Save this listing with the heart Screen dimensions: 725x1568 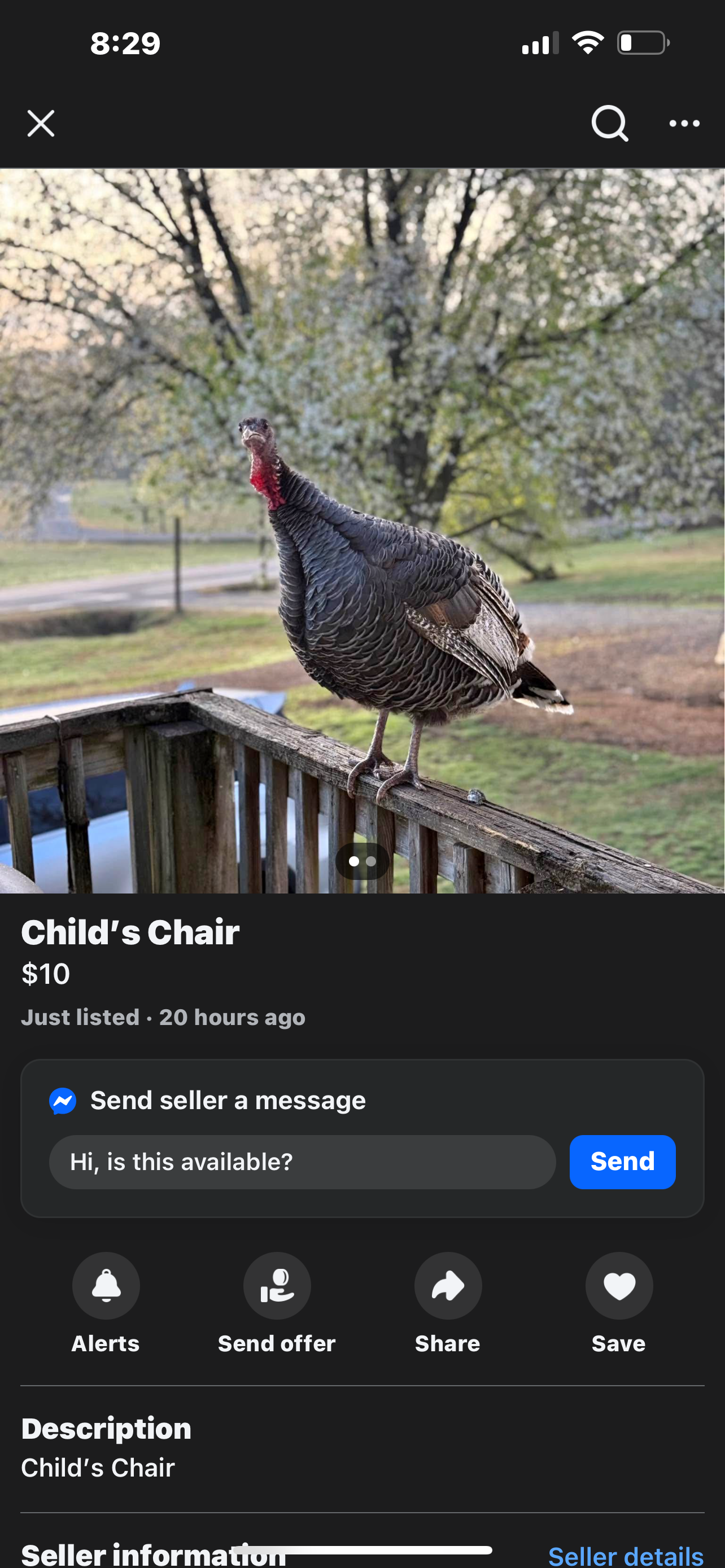(619, 1286)
